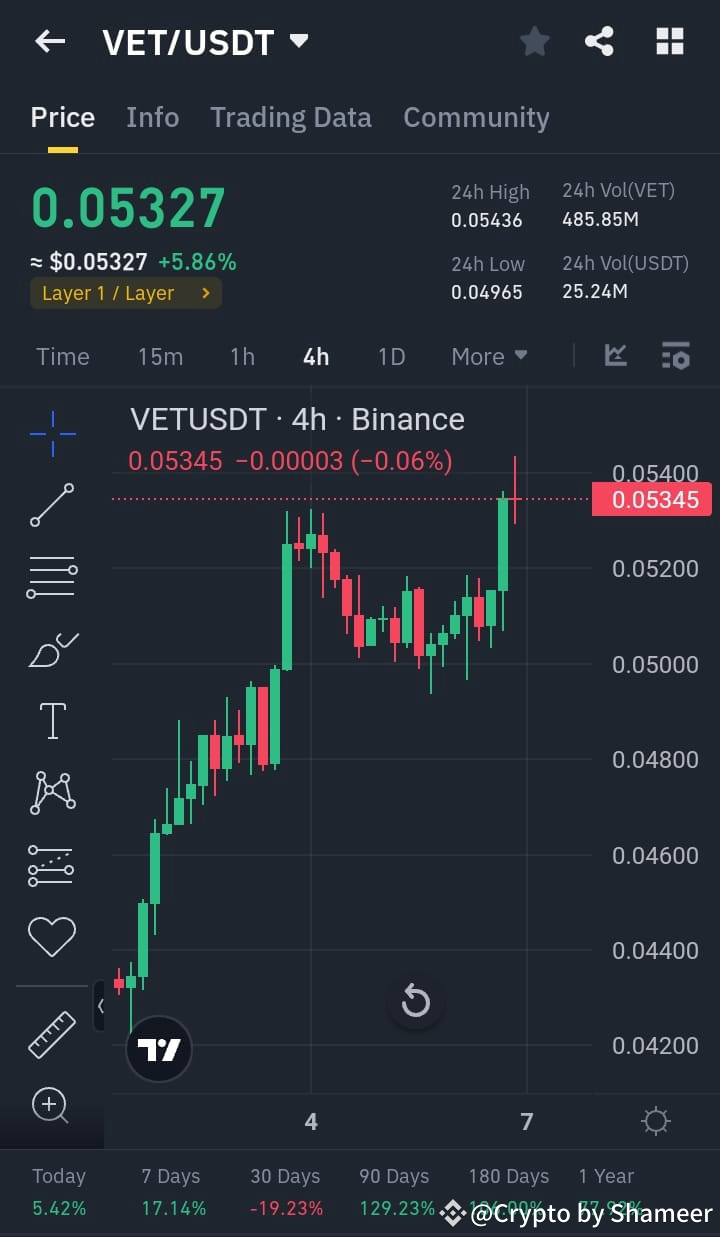This screenshot has width=720, height=1237.
Task: Open the Info tab
Action: (152, 117)
